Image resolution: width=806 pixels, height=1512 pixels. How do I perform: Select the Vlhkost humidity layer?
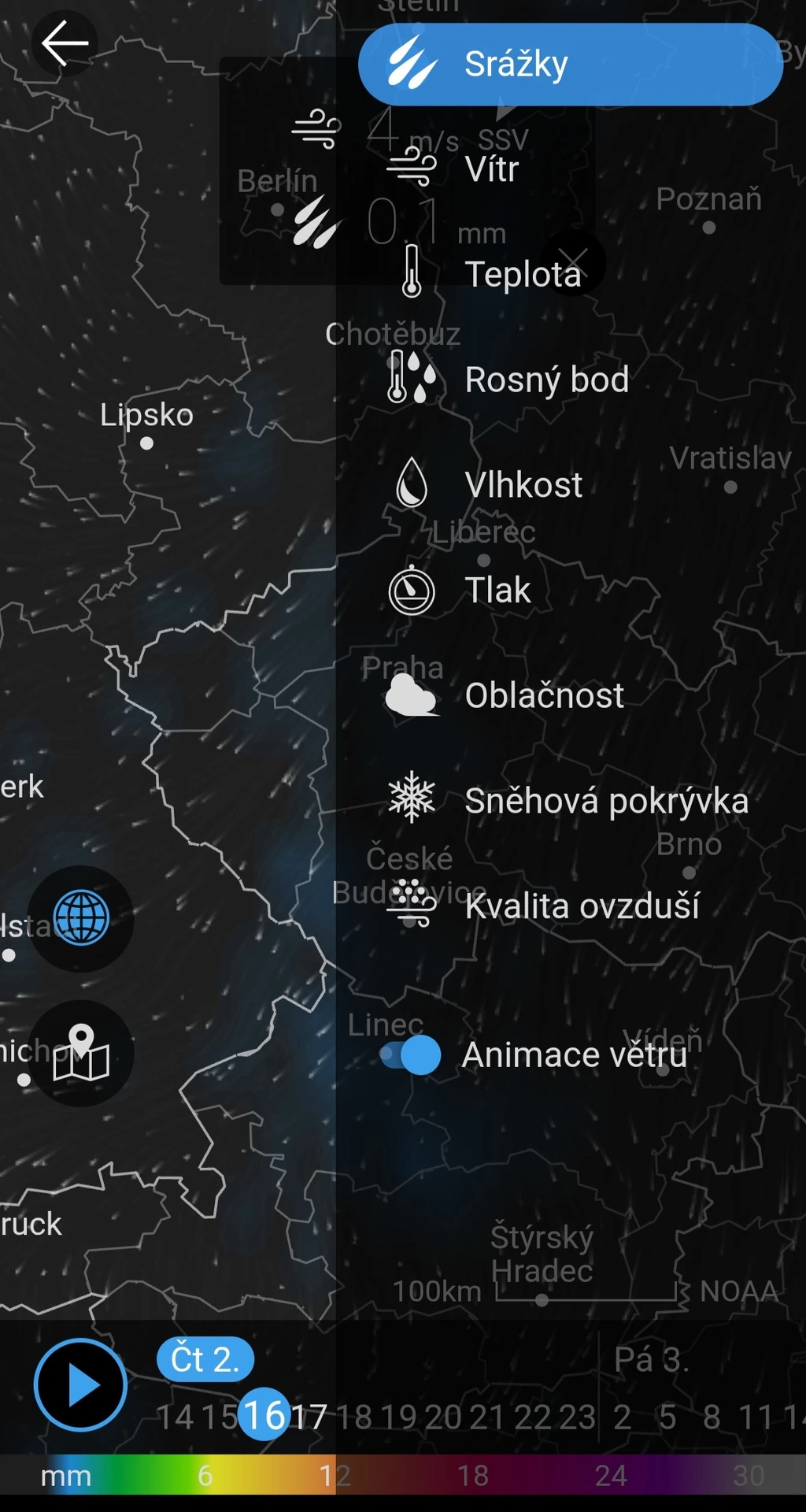click(523, 484)
